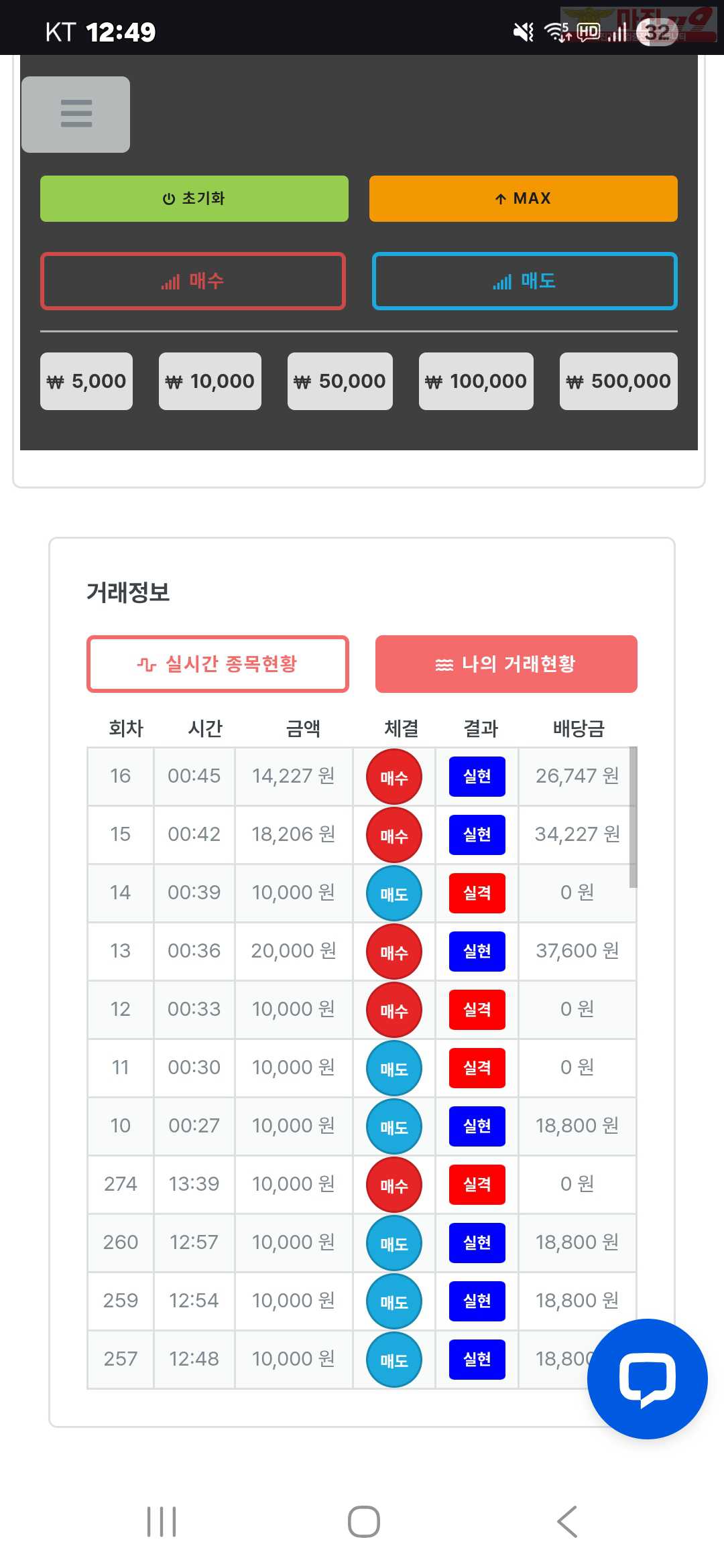Go to the home screen

pyautogui.click(x=363, y=1521)
